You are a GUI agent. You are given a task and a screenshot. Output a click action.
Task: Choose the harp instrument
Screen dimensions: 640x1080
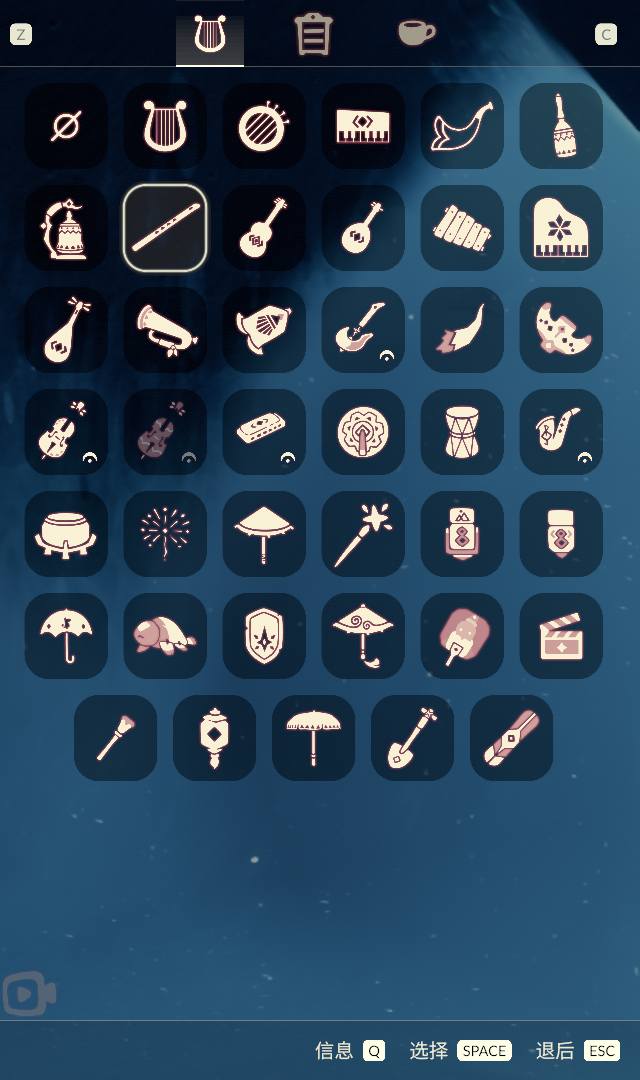[165, 126]
